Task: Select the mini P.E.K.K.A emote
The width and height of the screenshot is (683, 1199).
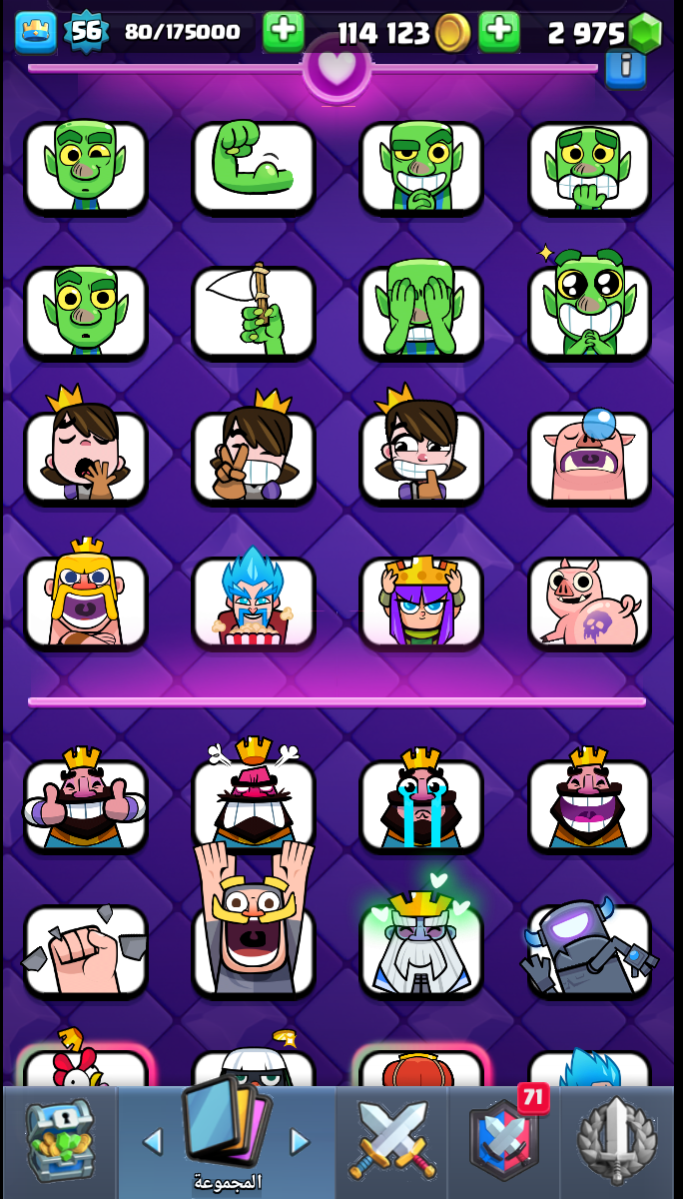Action: (x=589, y=950)
